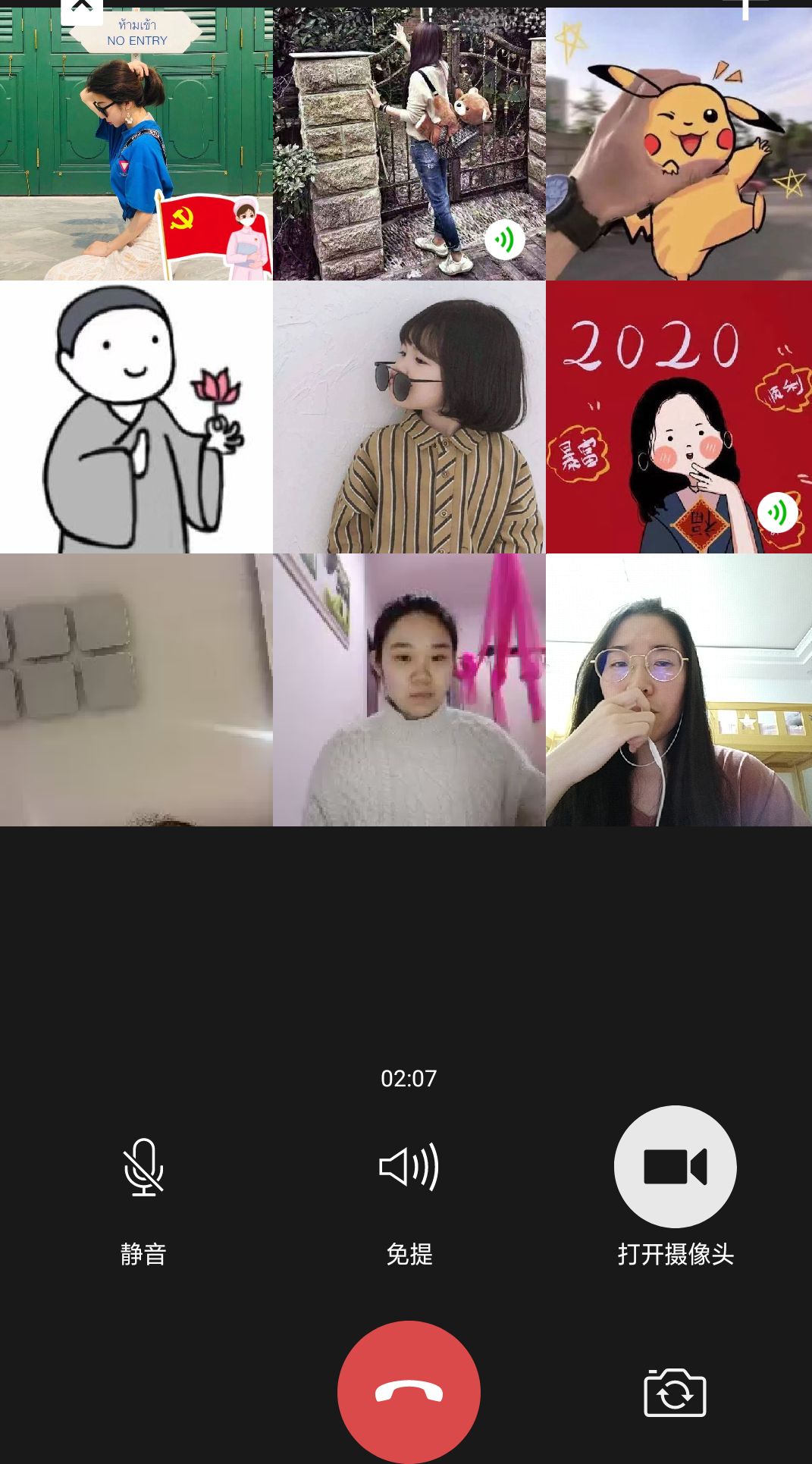Hang up the group call

[409, 1391]
